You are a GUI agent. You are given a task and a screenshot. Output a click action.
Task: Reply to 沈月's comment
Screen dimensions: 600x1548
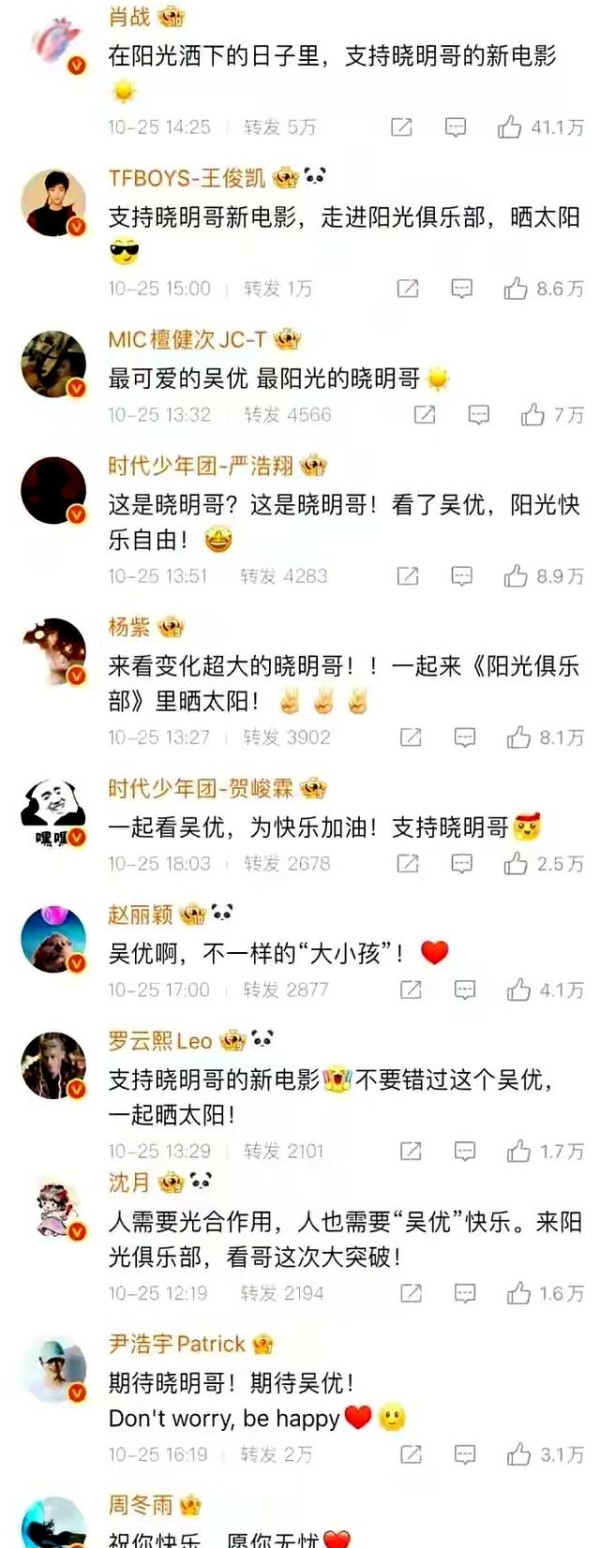(x=461, y=1293)
